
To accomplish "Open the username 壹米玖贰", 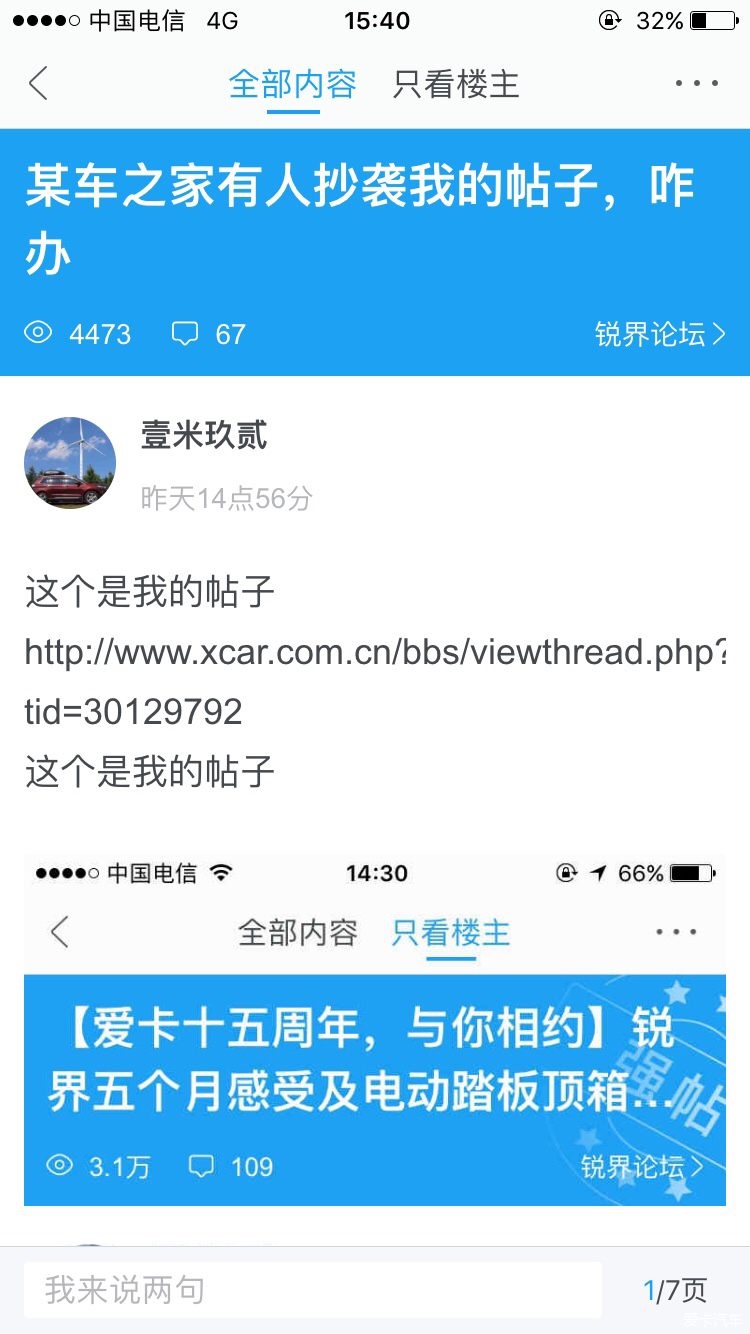I will coord(204,436).
